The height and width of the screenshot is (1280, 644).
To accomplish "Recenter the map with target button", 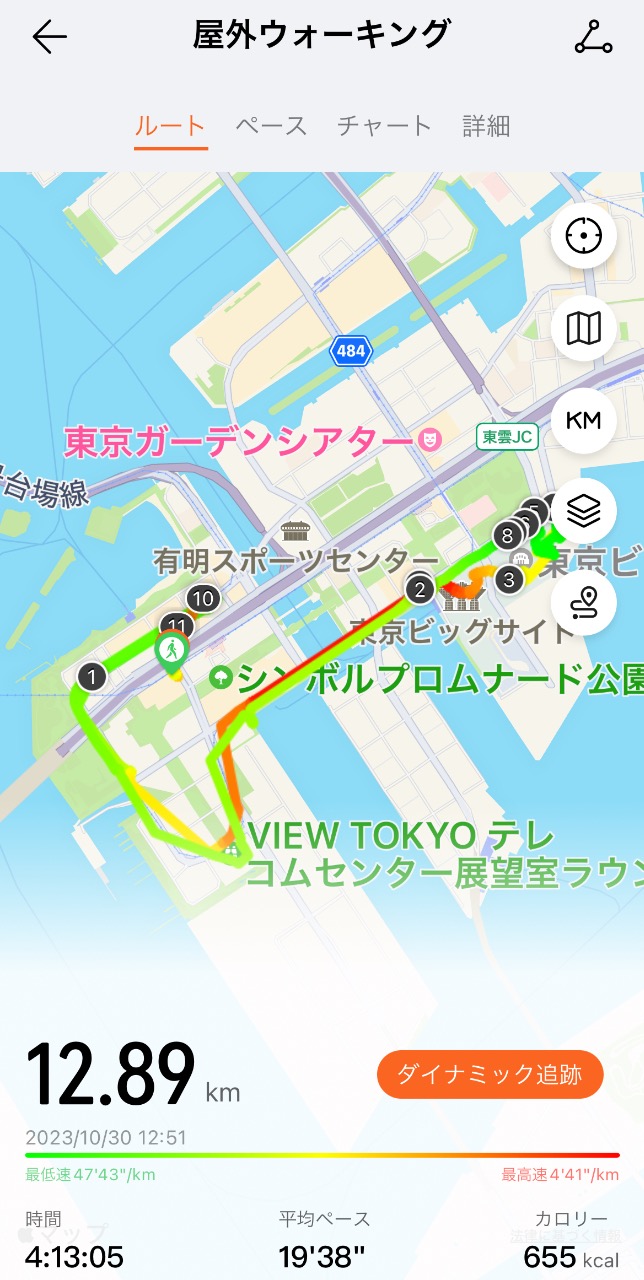I will [x=583, y=237].
